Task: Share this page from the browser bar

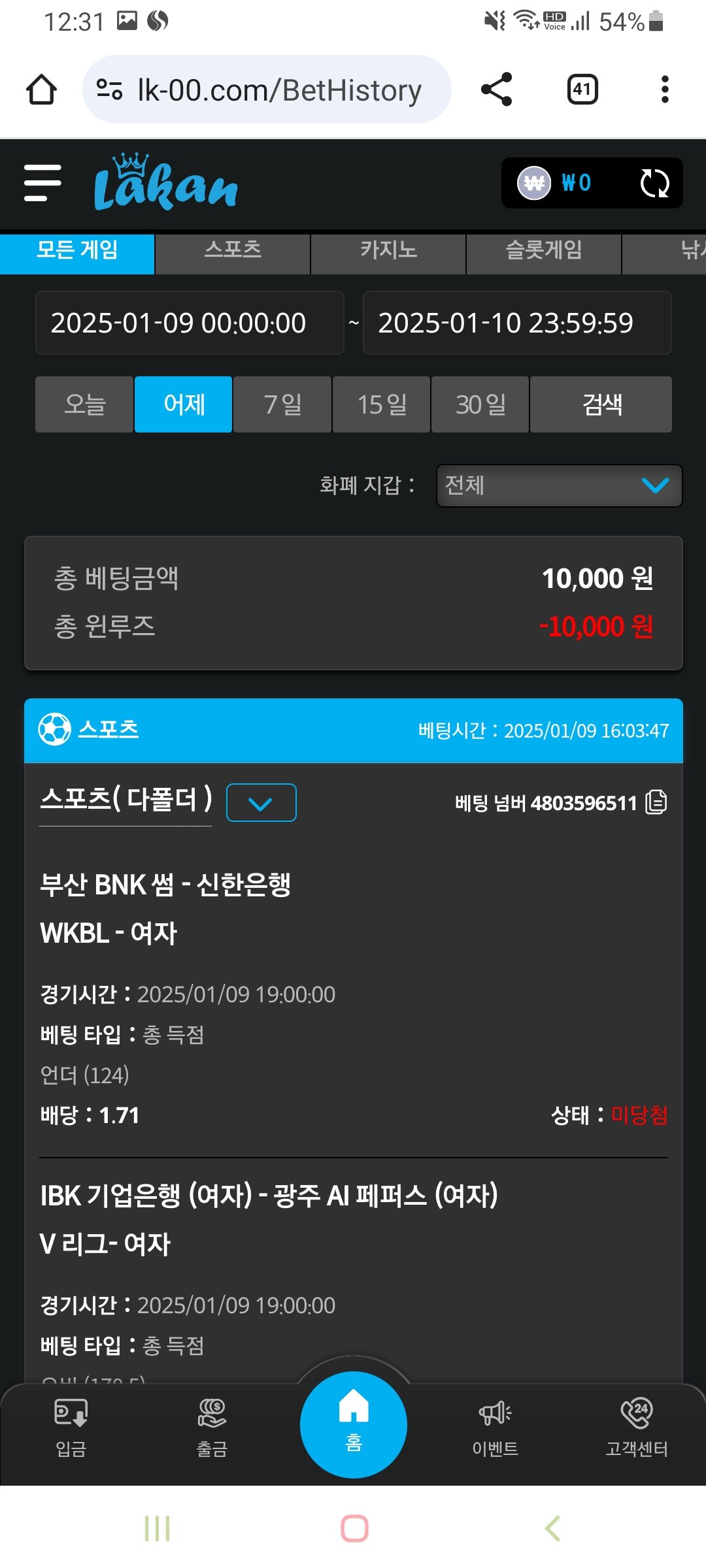Action: click(x=496, y=90)
